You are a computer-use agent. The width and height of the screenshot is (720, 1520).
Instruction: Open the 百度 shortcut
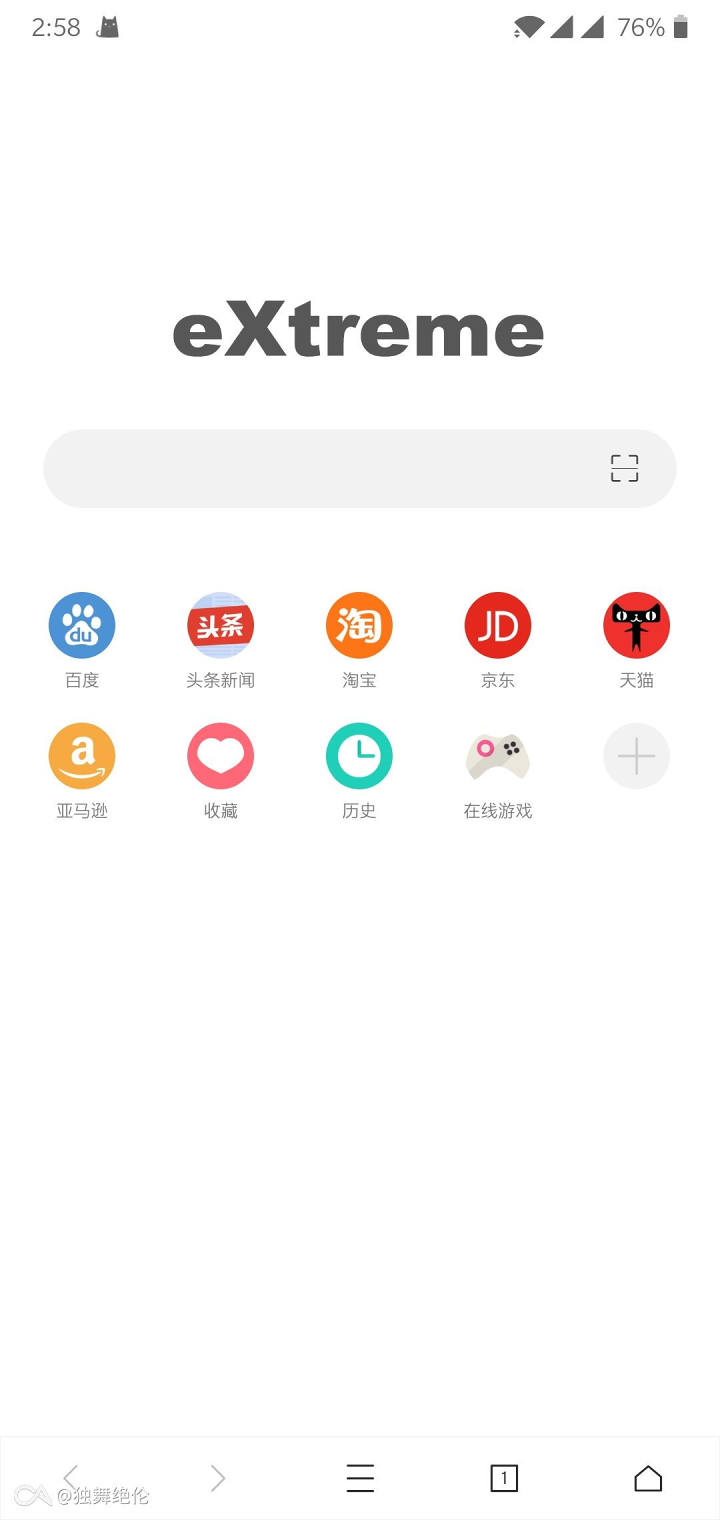pyautogui.click(x=82, y=626)
